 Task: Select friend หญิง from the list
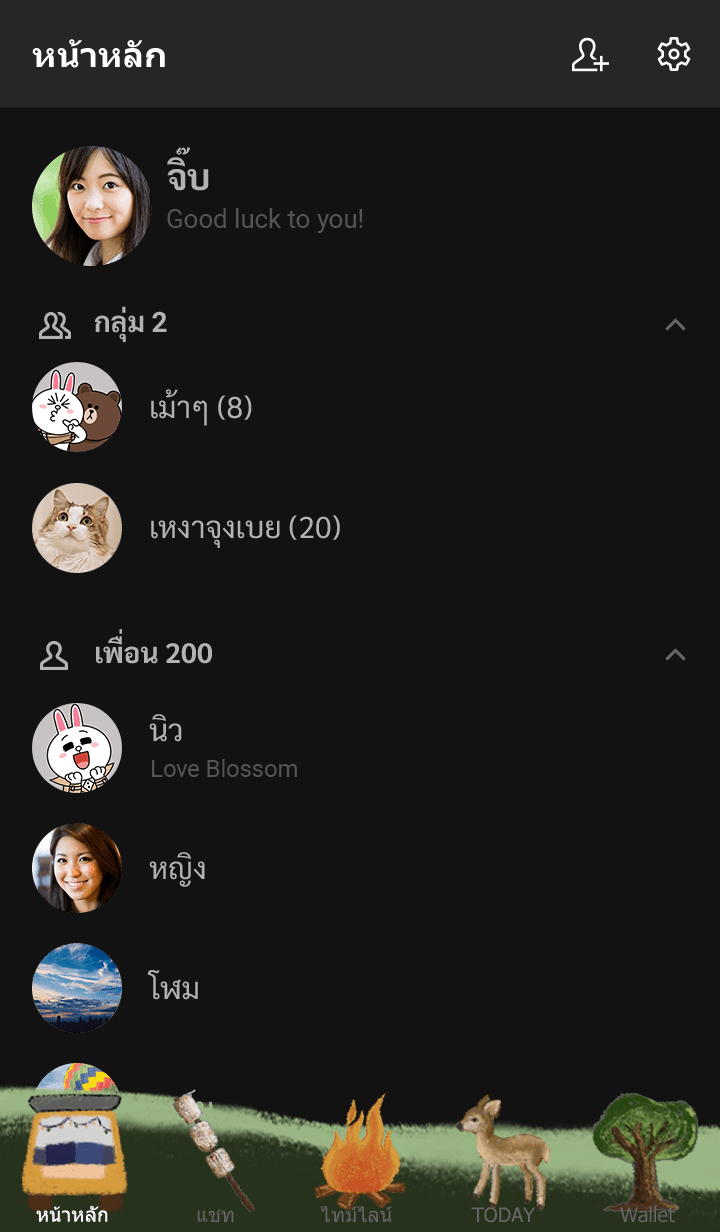coord(178,868)
